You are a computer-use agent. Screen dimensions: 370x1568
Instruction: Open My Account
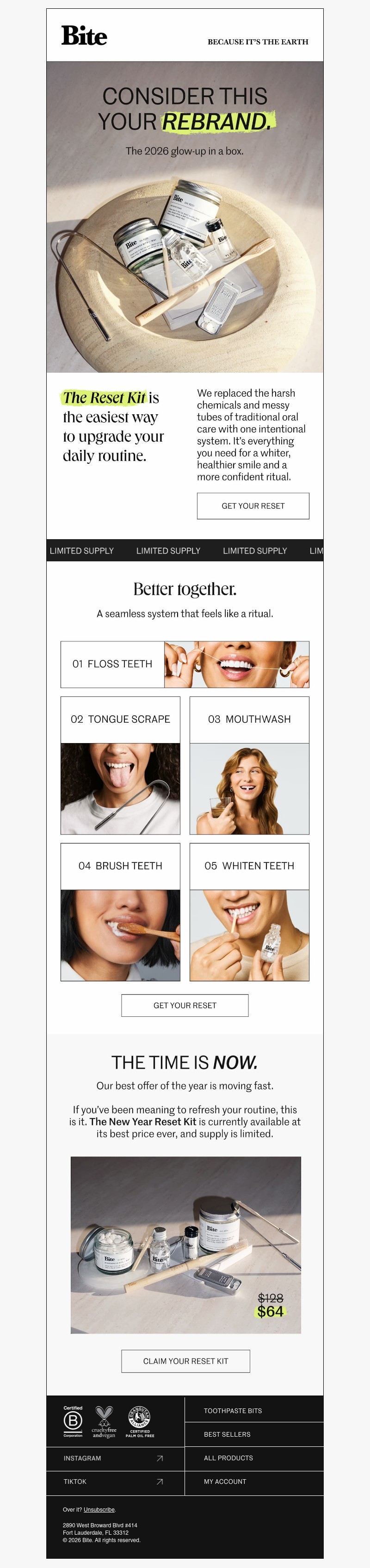coord(225,1482)
